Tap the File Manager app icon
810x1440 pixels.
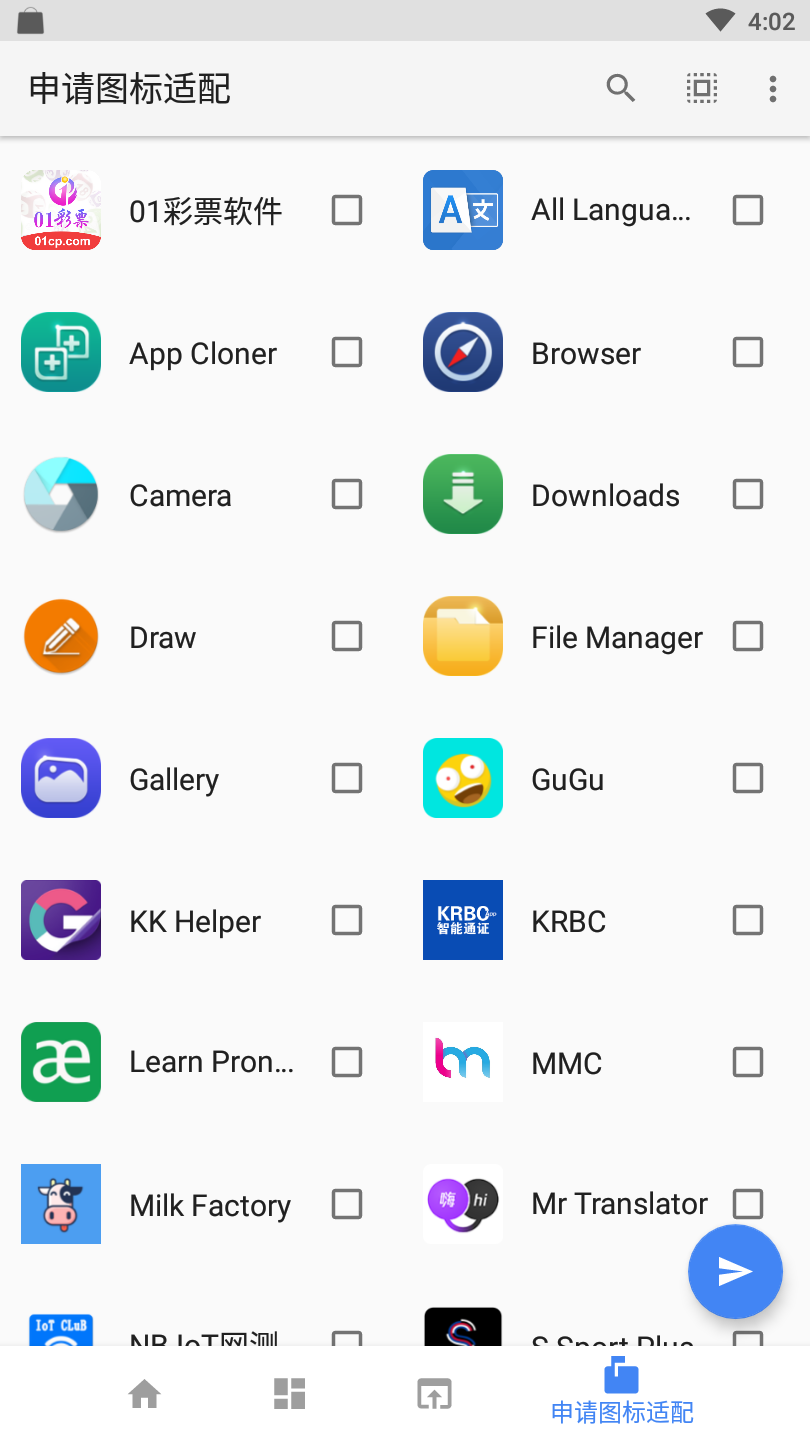463,636
